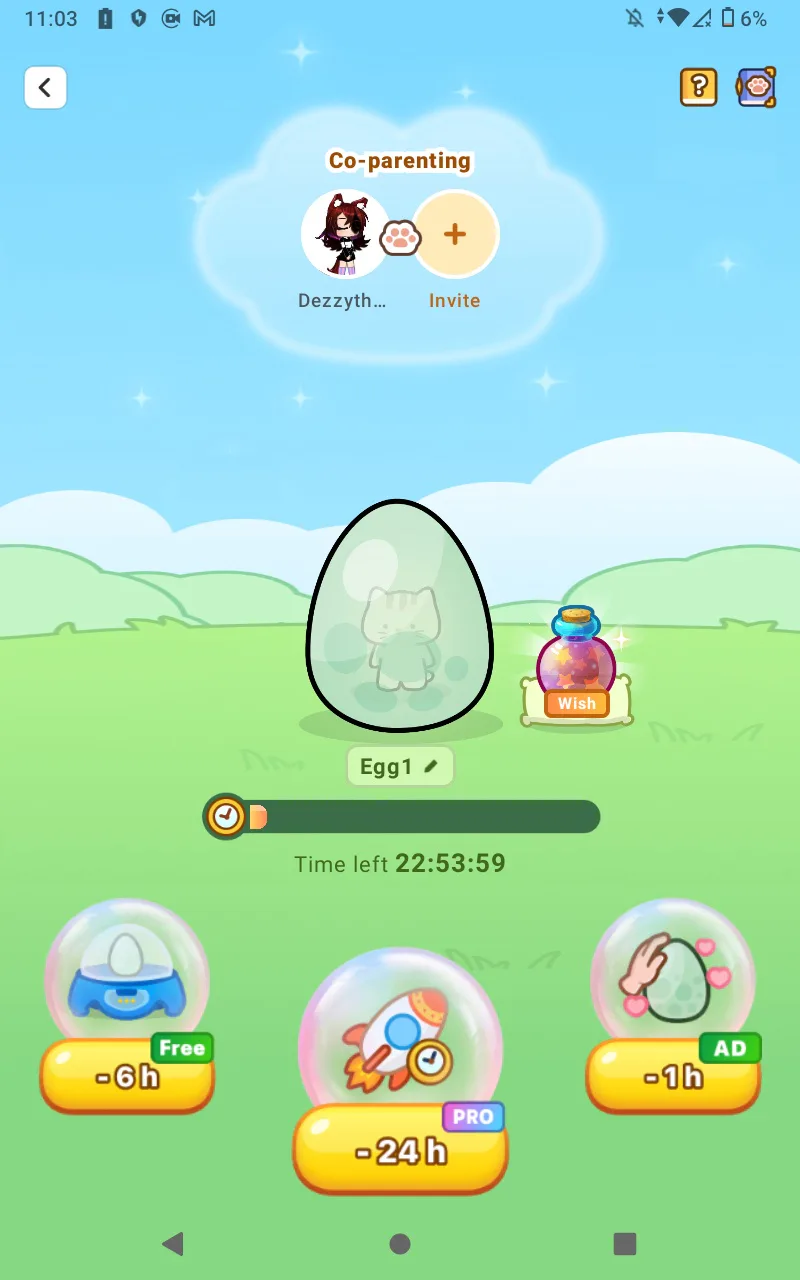The image size is (800, 1280).
Task: Go back using the top-left arrow
Action: 45,88
